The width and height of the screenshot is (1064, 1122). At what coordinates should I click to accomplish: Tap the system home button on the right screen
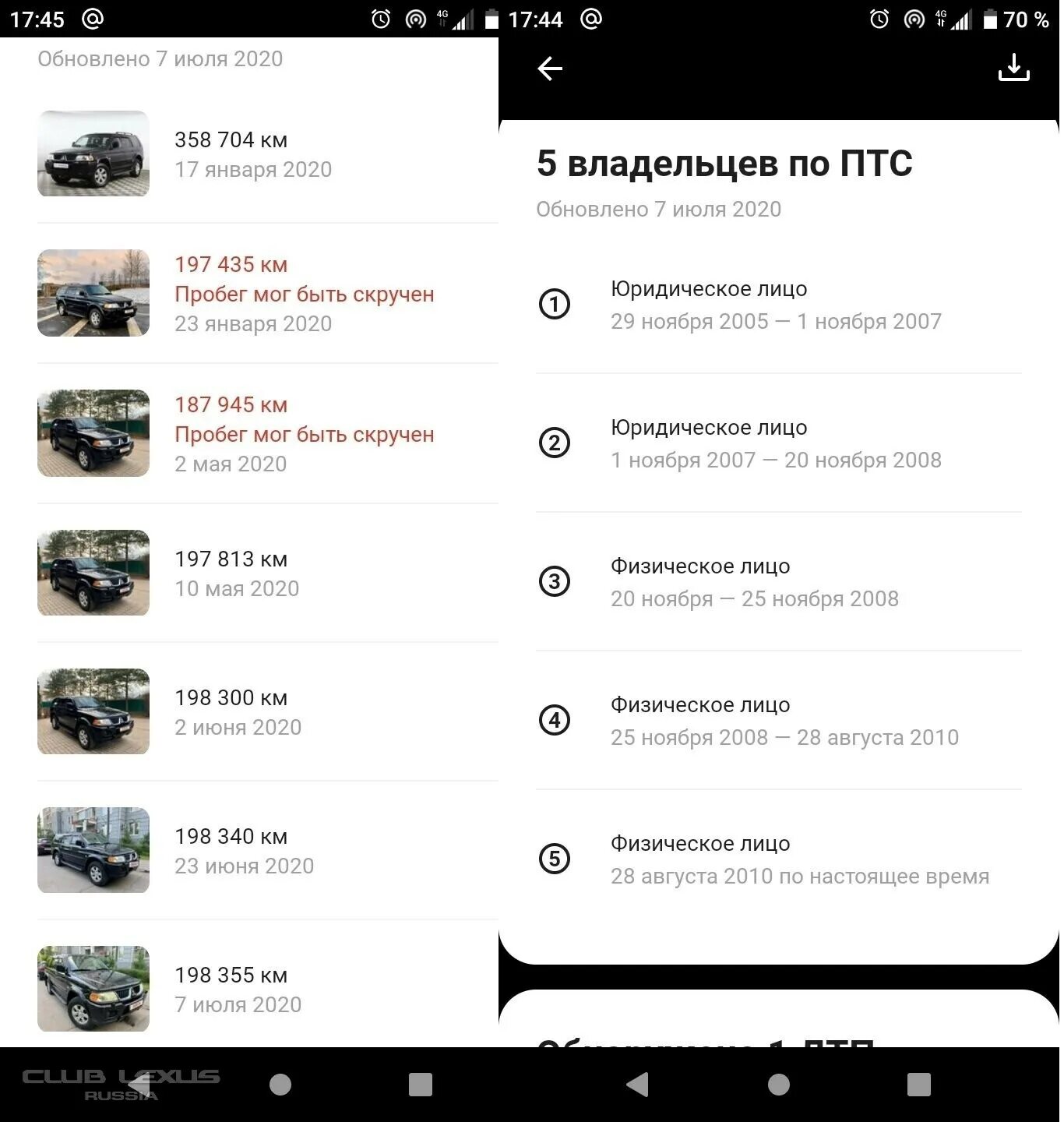778,1085
